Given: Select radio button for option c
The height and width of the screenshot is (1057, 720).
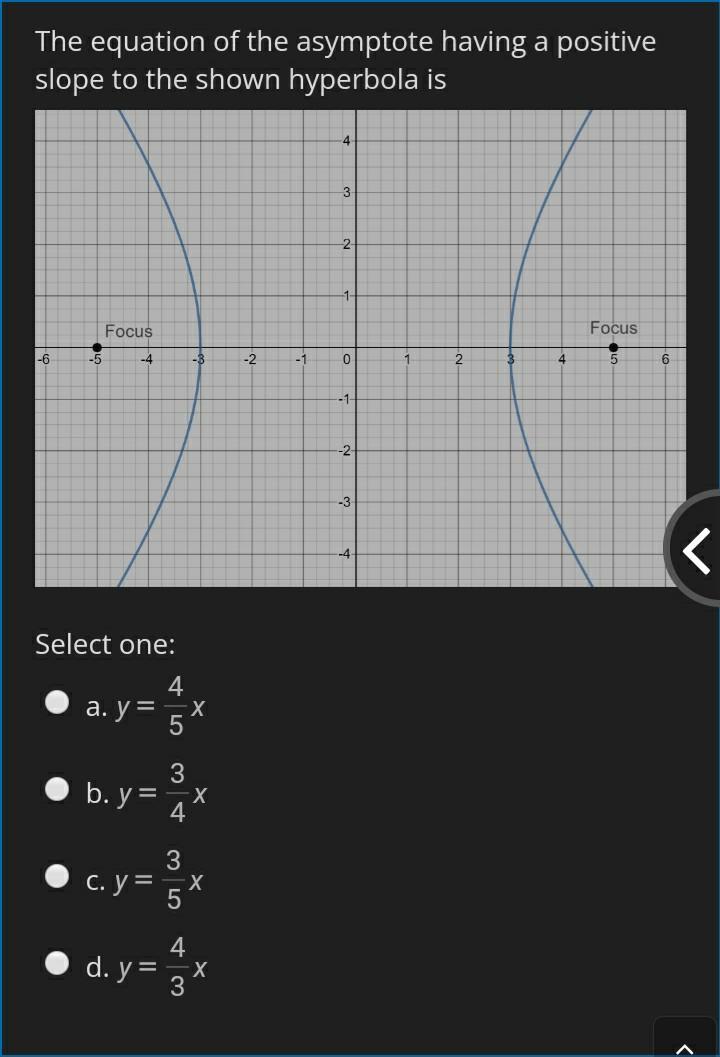Looking at the screenshot, I should click(x=57, y=875).
